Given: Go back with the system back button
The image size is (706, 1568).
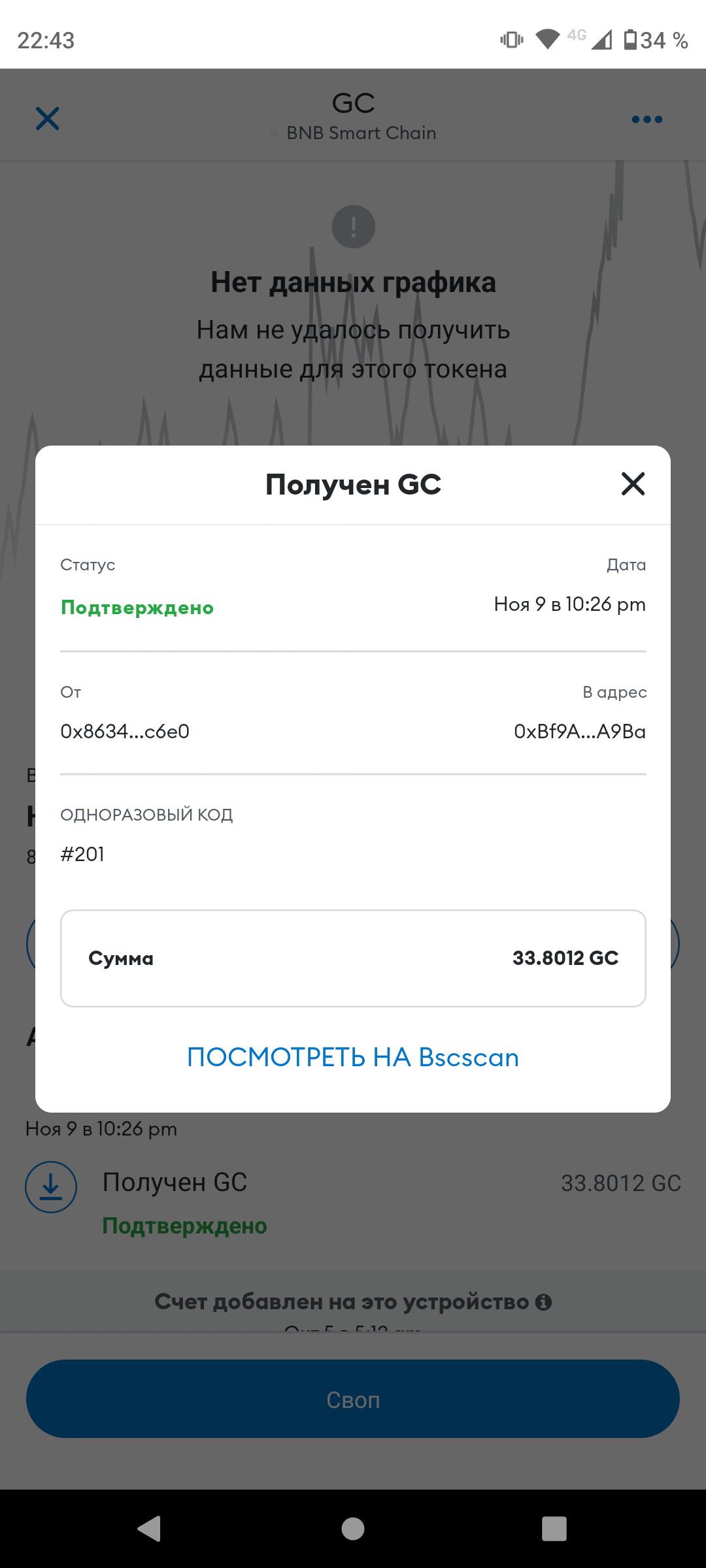Looking at the screenshot, I should coord(150,1528).
